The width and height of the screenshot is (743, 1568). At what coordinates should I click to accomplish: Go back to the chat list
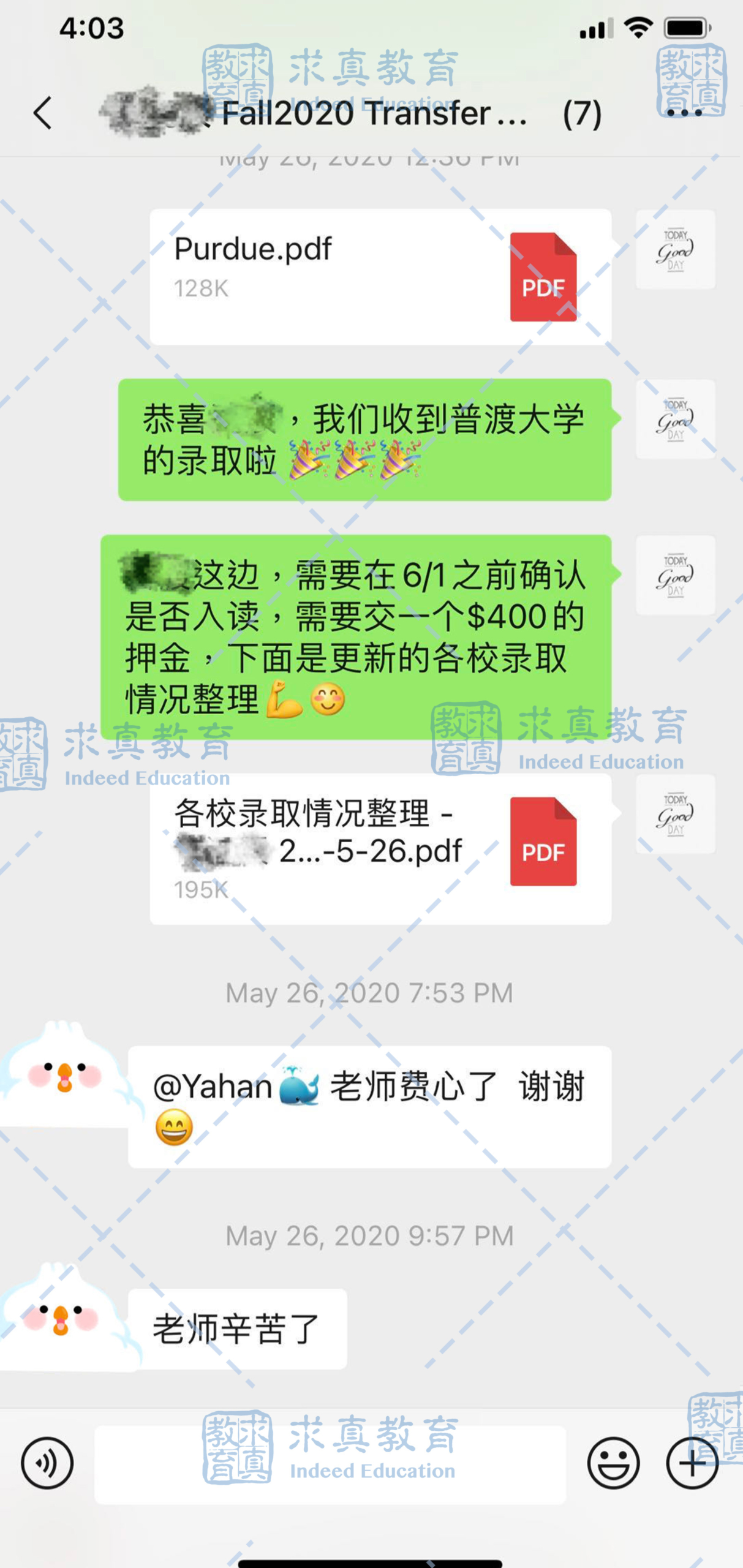click(42, 113)
